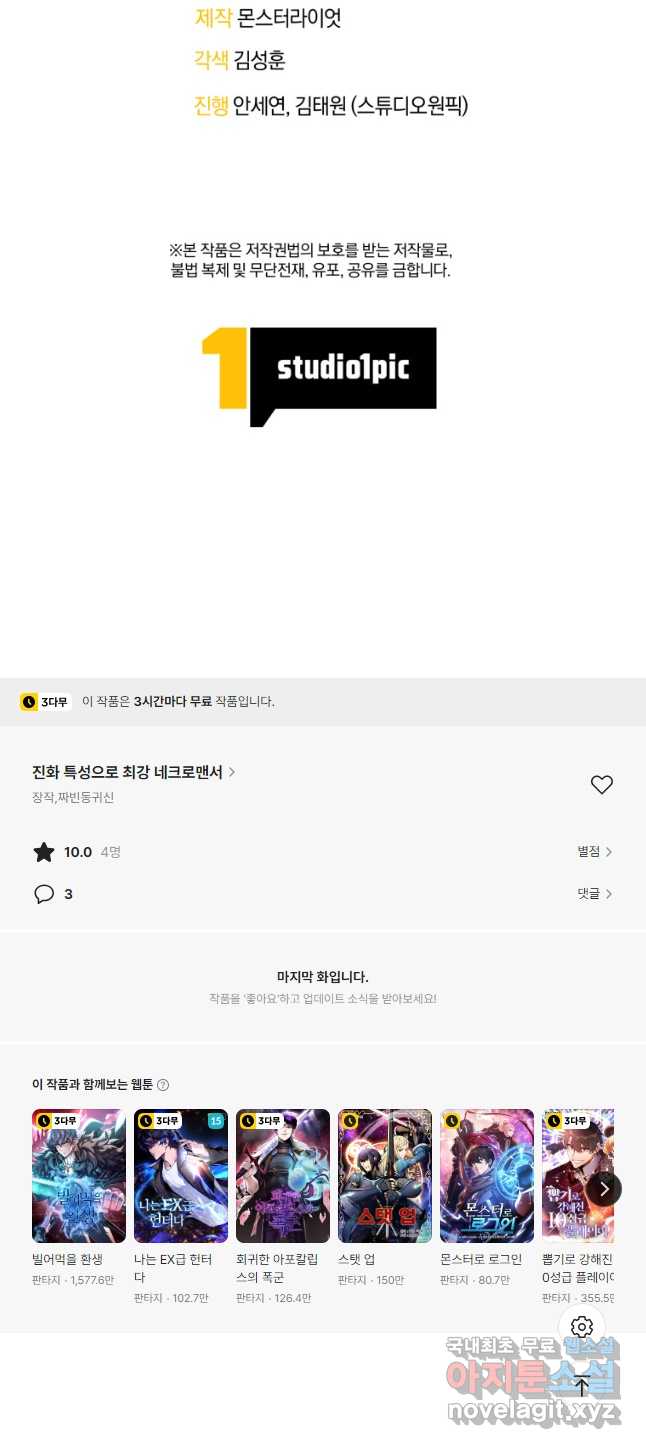Jump back to top with arrow button
The image size is (646, 1449).
(582, 1386)
